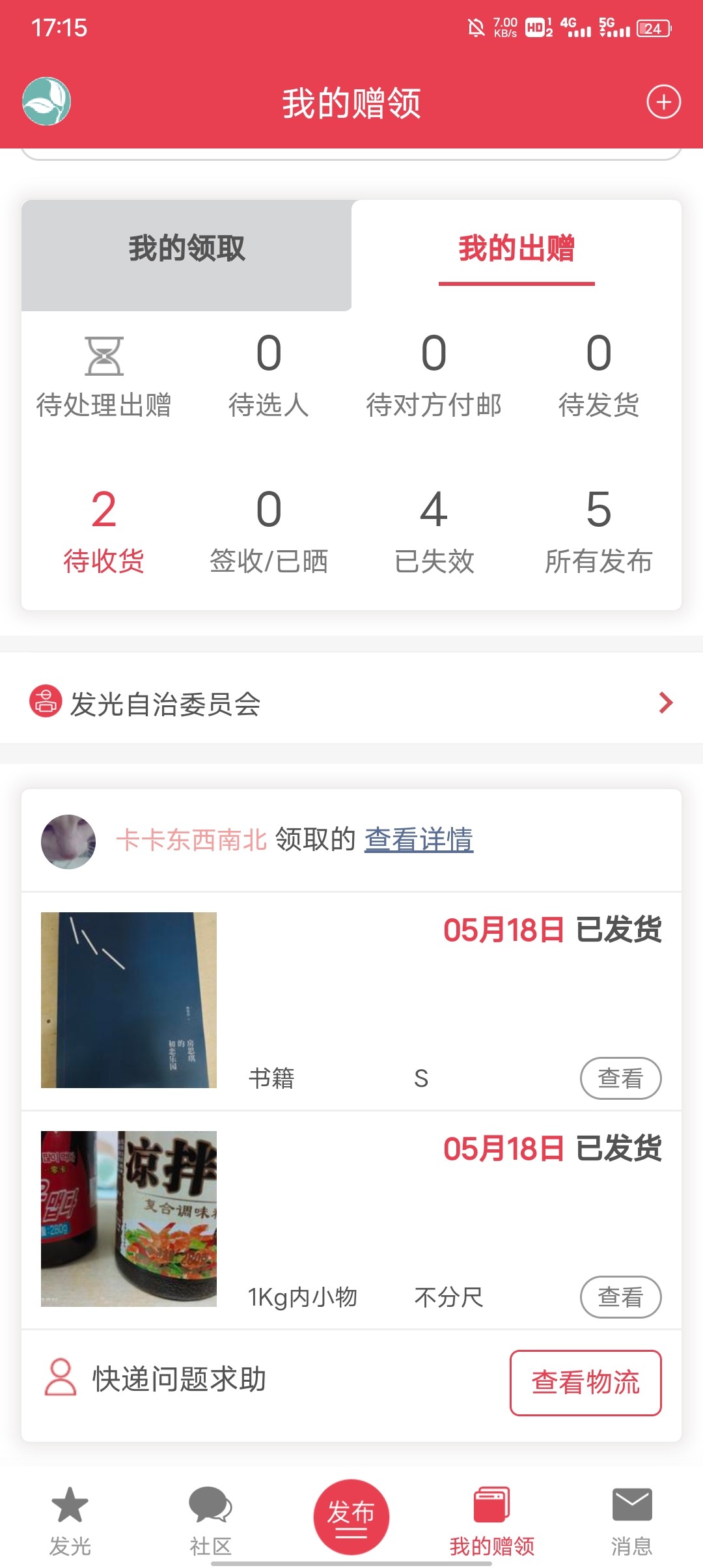Viewport: 703px width, 1568px height.
Task: Tap the 查看详情 link
Action: click(x=419, y=839)
